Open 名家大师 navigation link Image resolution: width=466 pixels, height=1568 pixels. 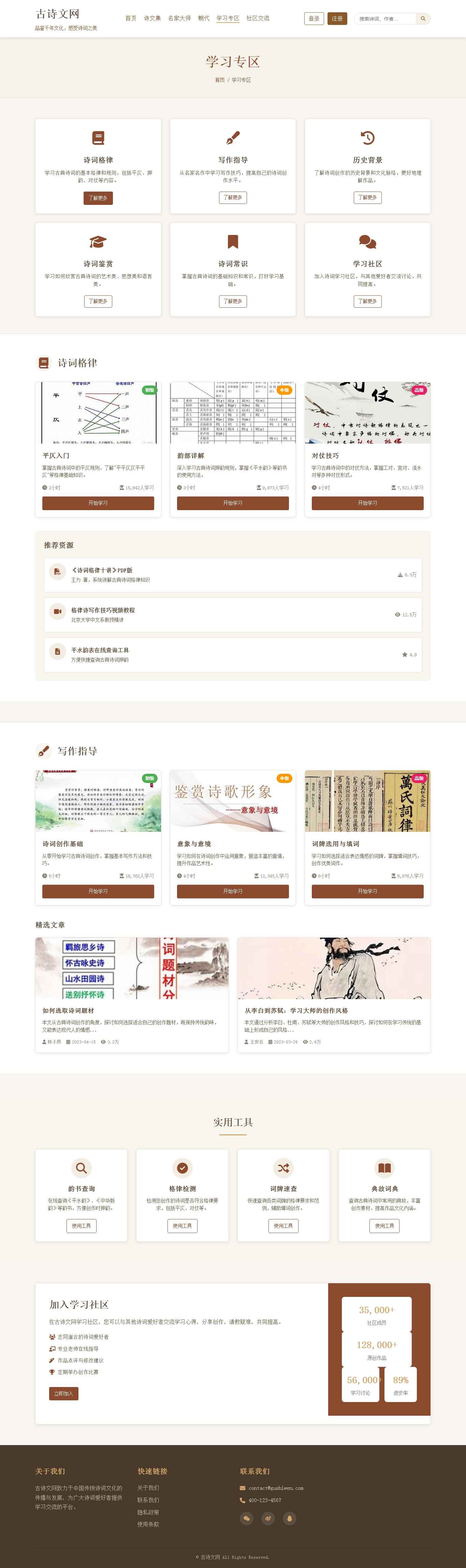(179, 18)
